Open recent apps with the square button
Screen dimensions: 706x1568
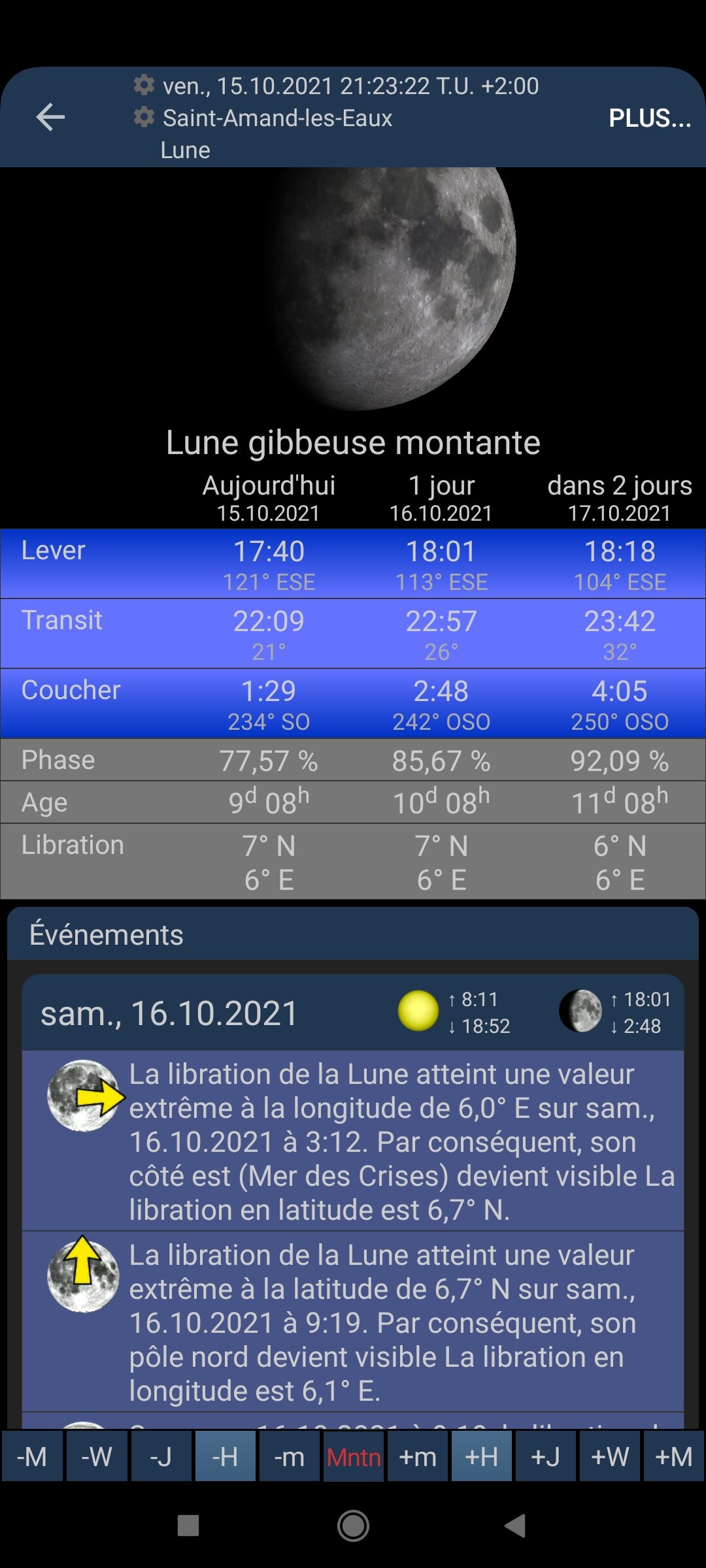pos(188,1526)
